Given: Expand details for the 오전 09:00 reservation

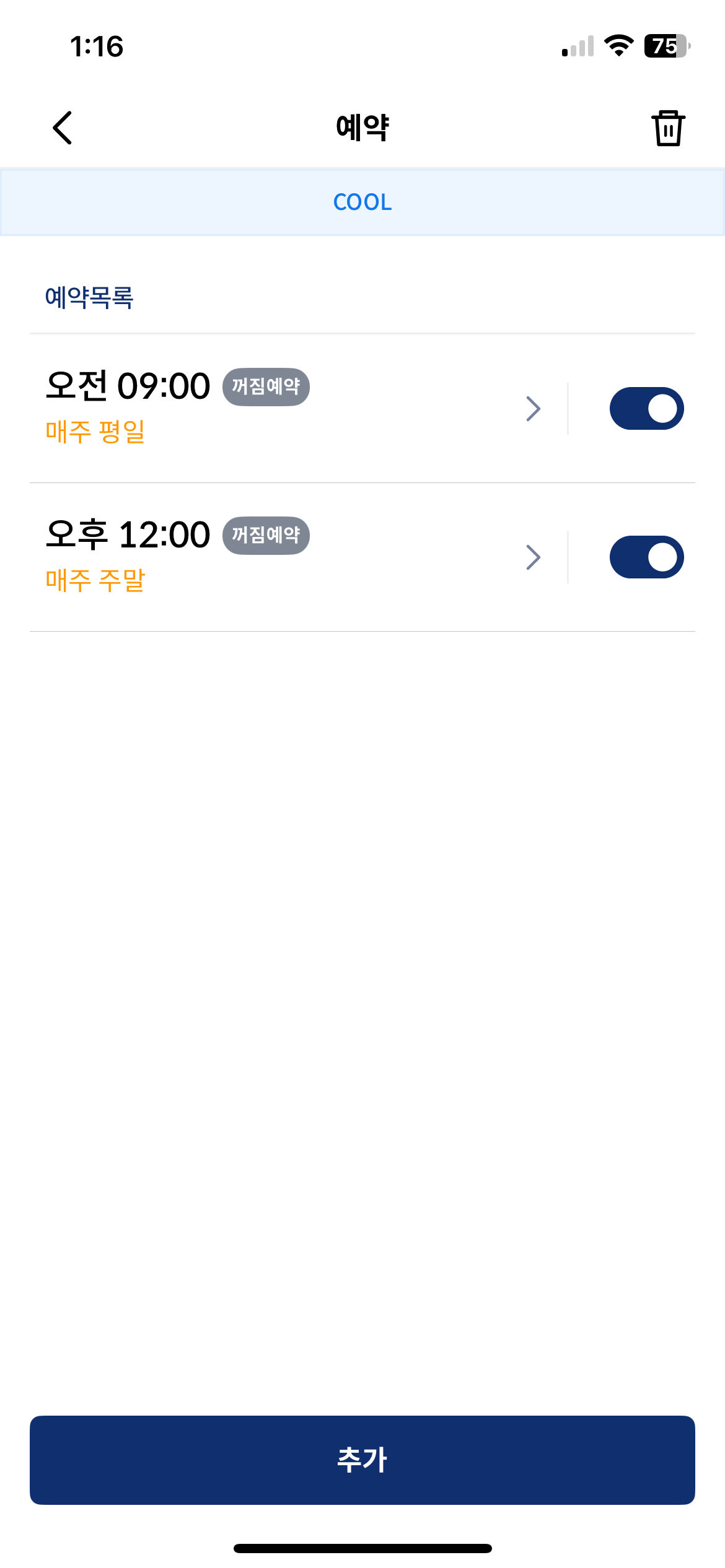Looking at the screenshot, I should 534,407.
